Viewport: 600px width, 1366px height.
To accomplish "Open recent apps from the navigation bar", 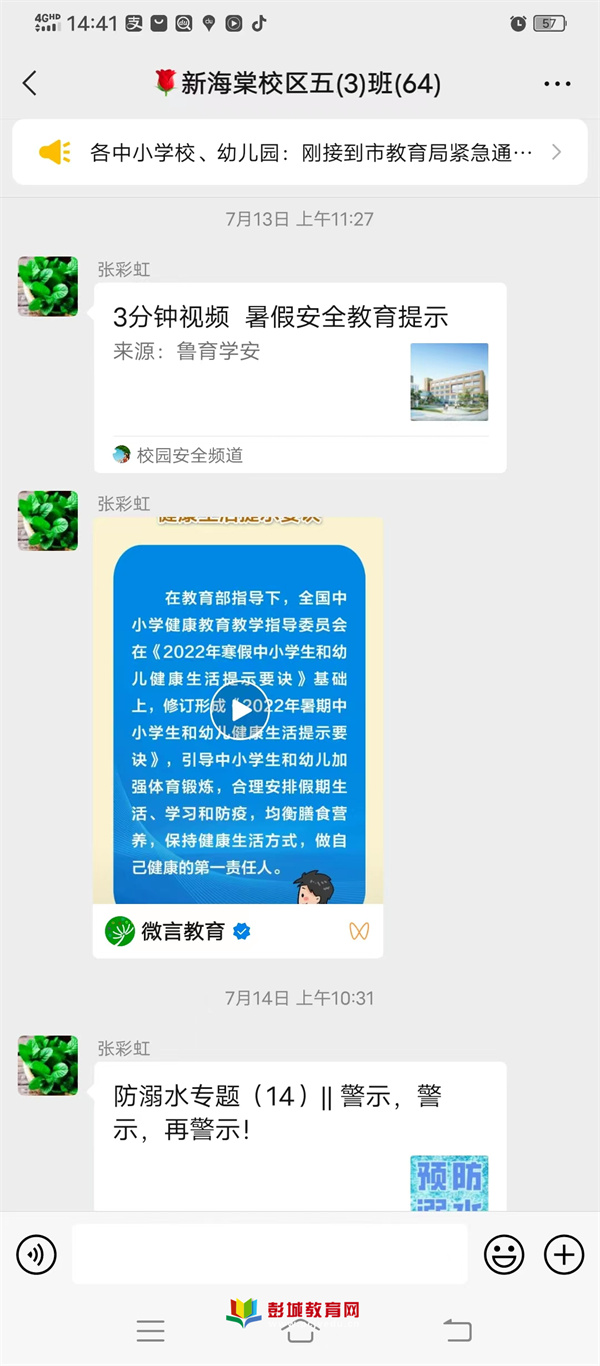I will click(151, 1330).
